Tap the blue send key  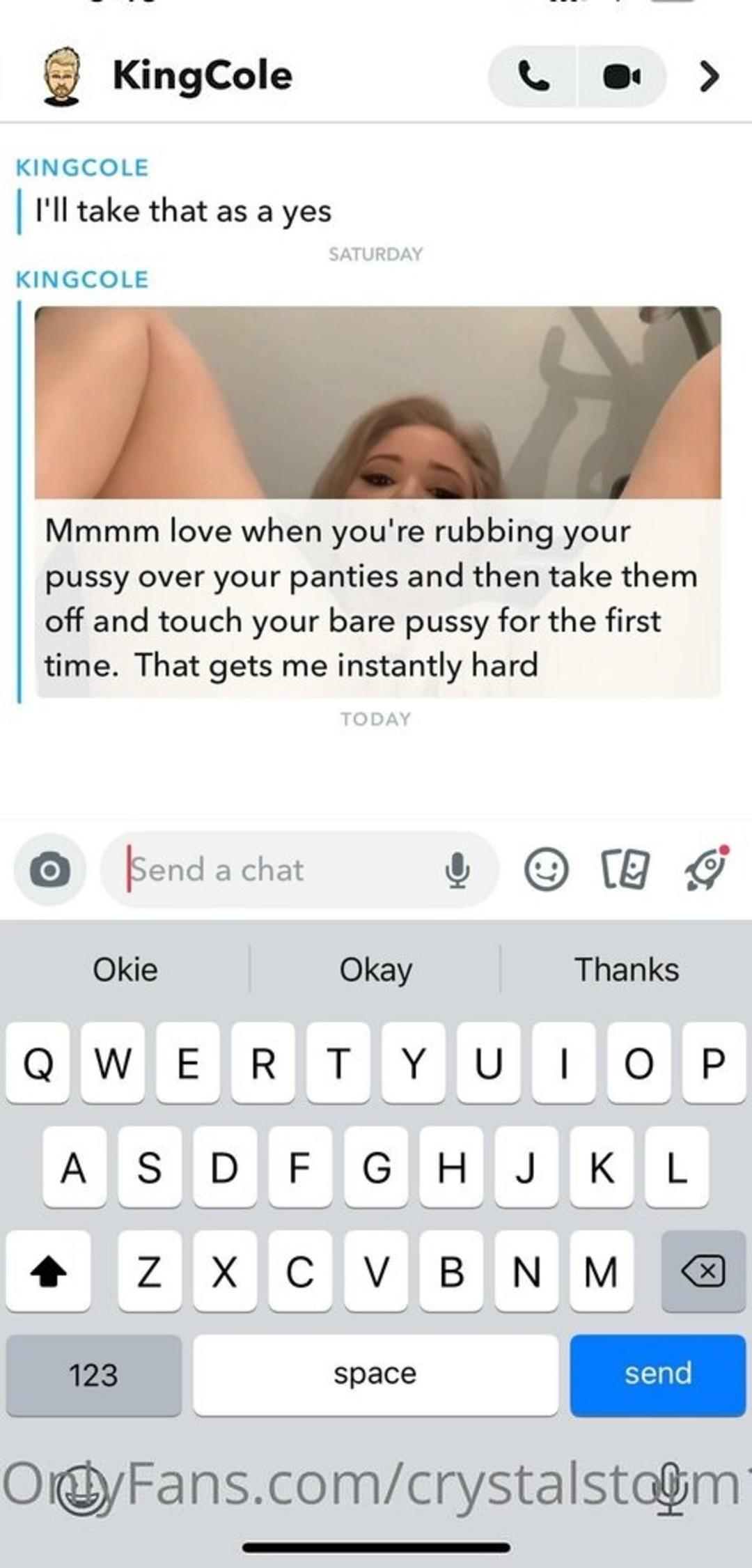(x=657, y=1374)
